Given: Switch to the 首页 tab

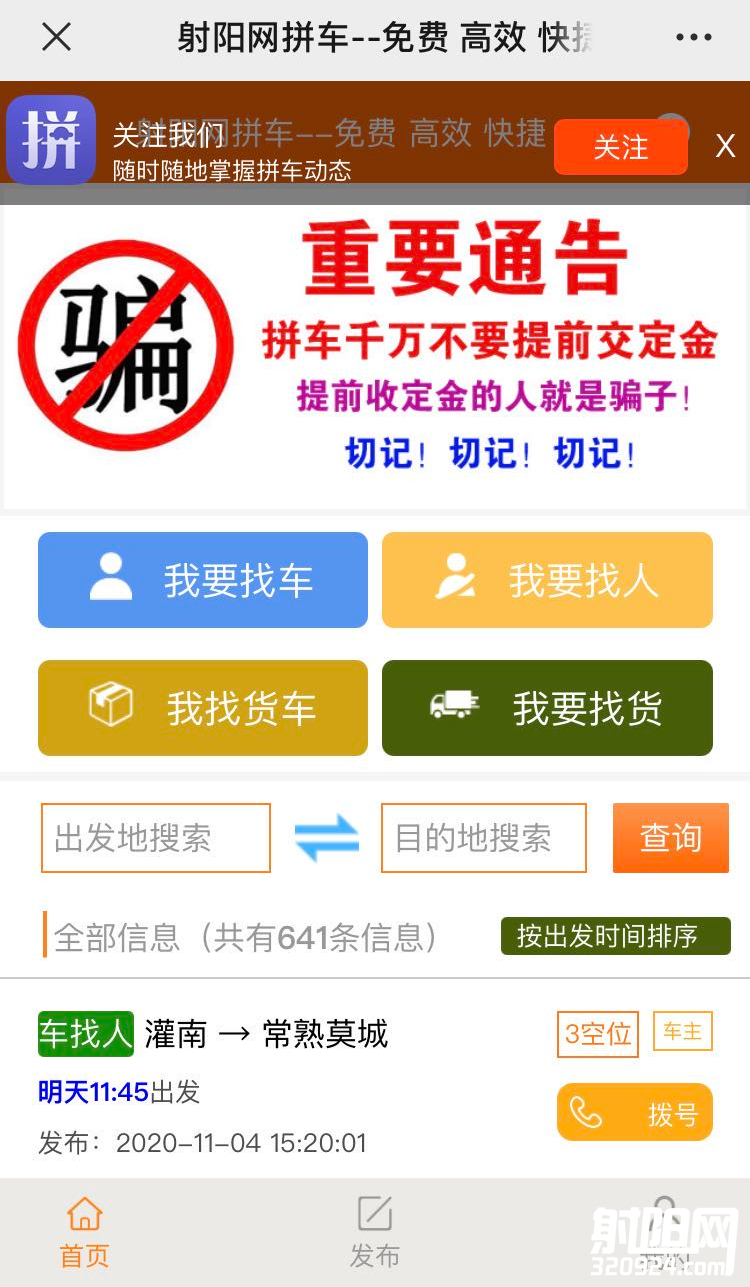Looking at the screenshot, I should [x=84, y=1232].
